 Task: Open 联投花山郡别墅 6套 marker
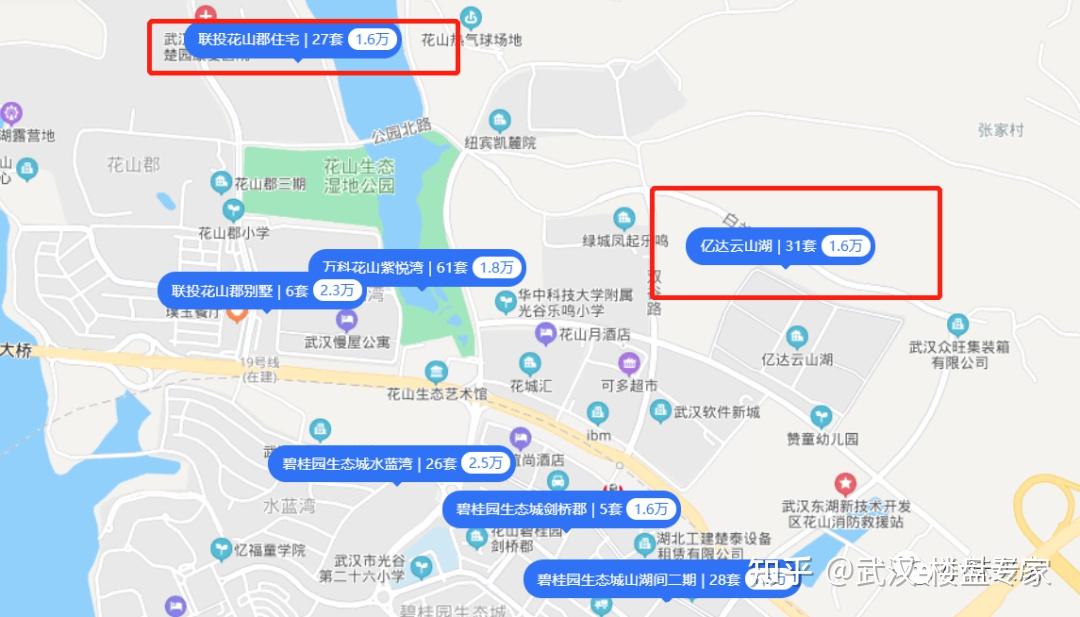pos(262,291)
